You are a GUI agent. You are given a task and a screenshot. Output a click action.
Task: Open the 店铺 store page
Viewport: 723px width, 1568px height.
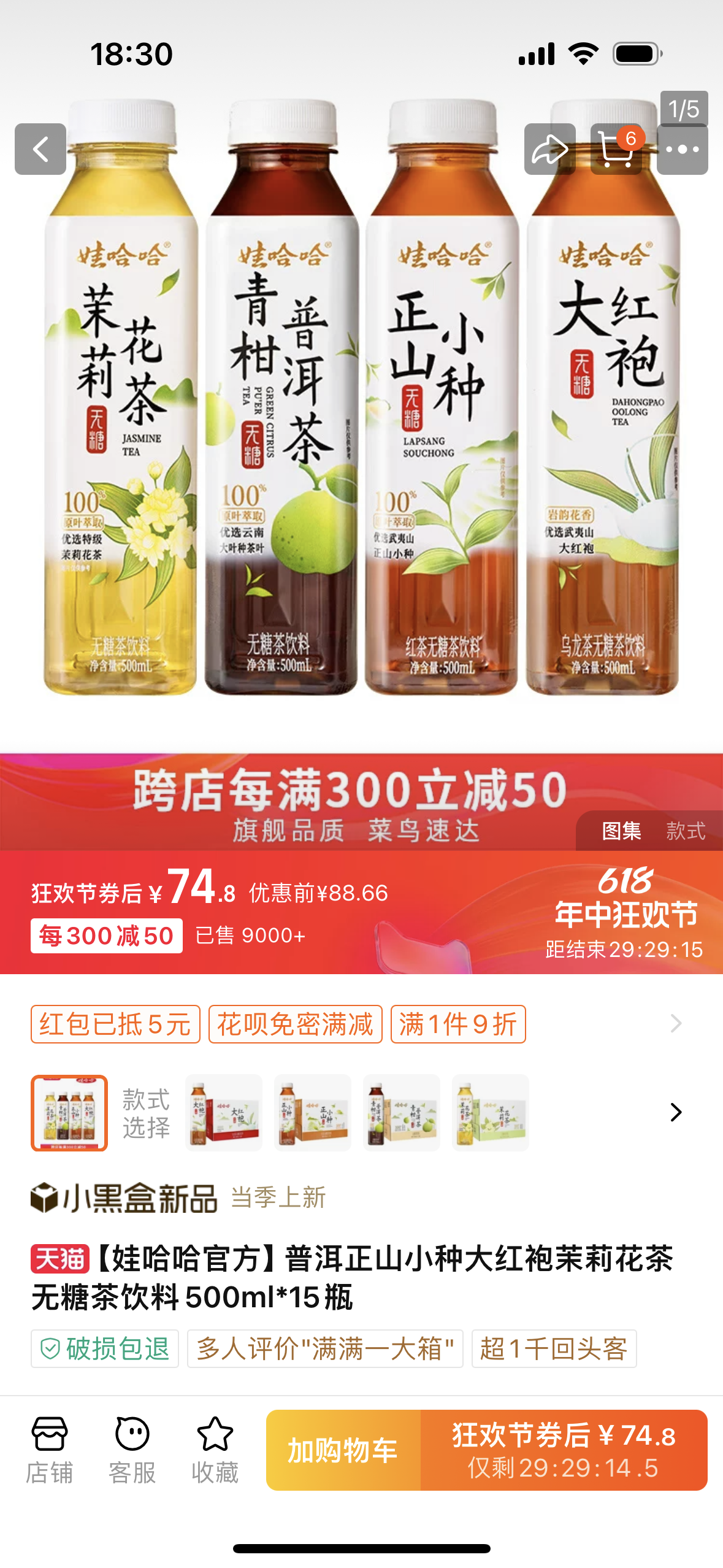[x=50, y=1450]
